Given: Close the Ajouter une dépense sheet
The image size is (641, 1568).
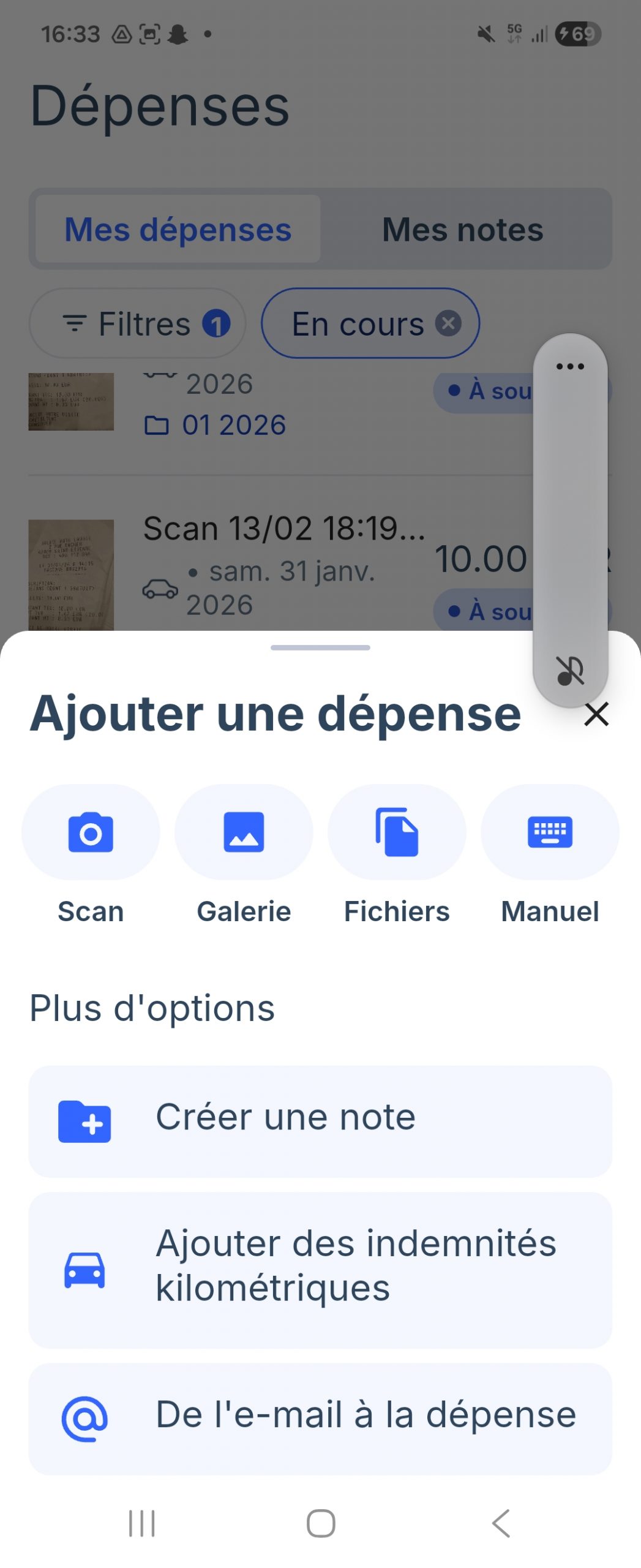Looking at the screenshot, I should pos(596,714).
